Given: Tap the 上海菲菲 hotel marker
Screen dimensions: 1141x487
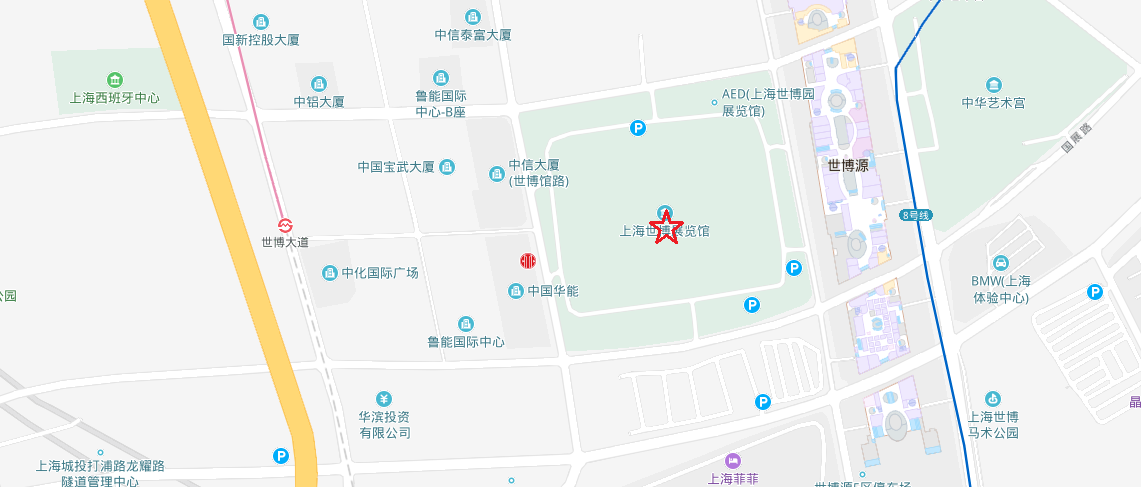Looking at the screenshot, I should click(x=731, y=459).
